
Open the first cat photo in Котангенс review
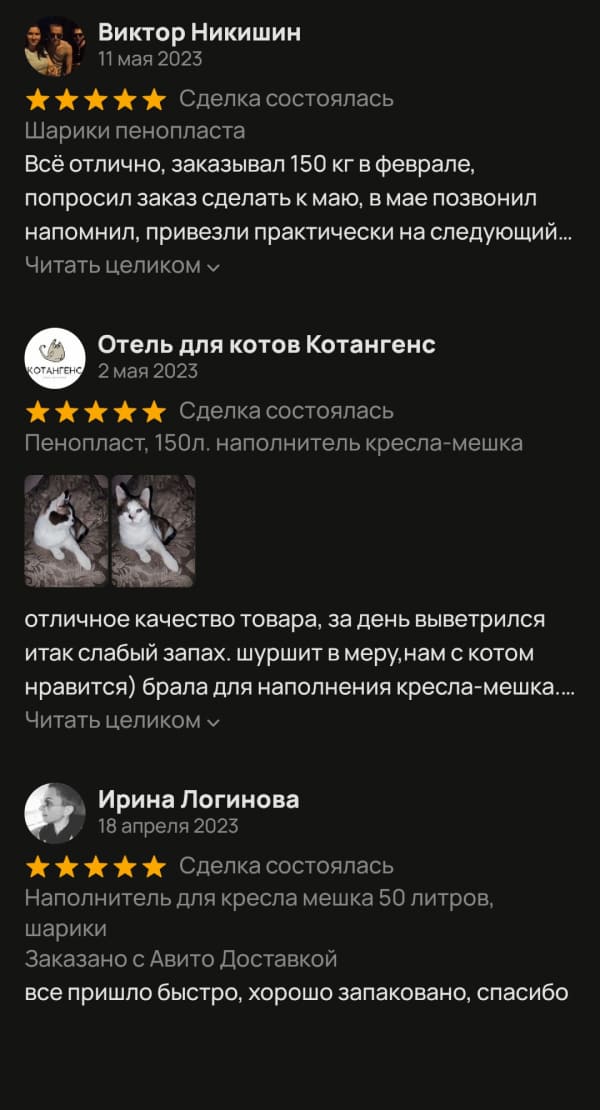(66, 530)
